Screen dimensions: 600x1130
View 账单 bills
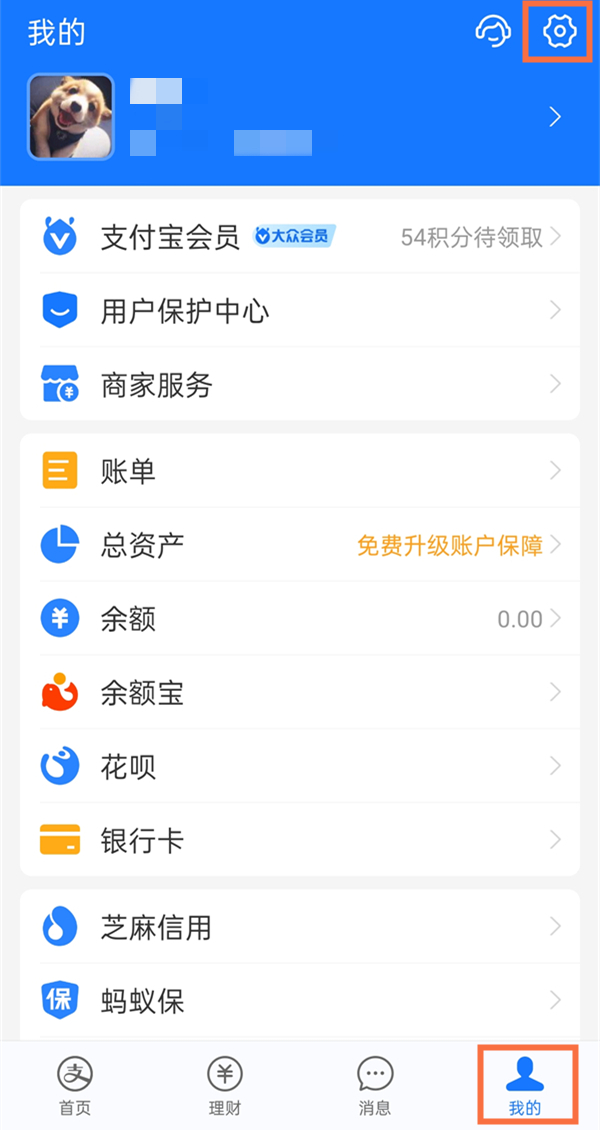(x=300, y=471)
